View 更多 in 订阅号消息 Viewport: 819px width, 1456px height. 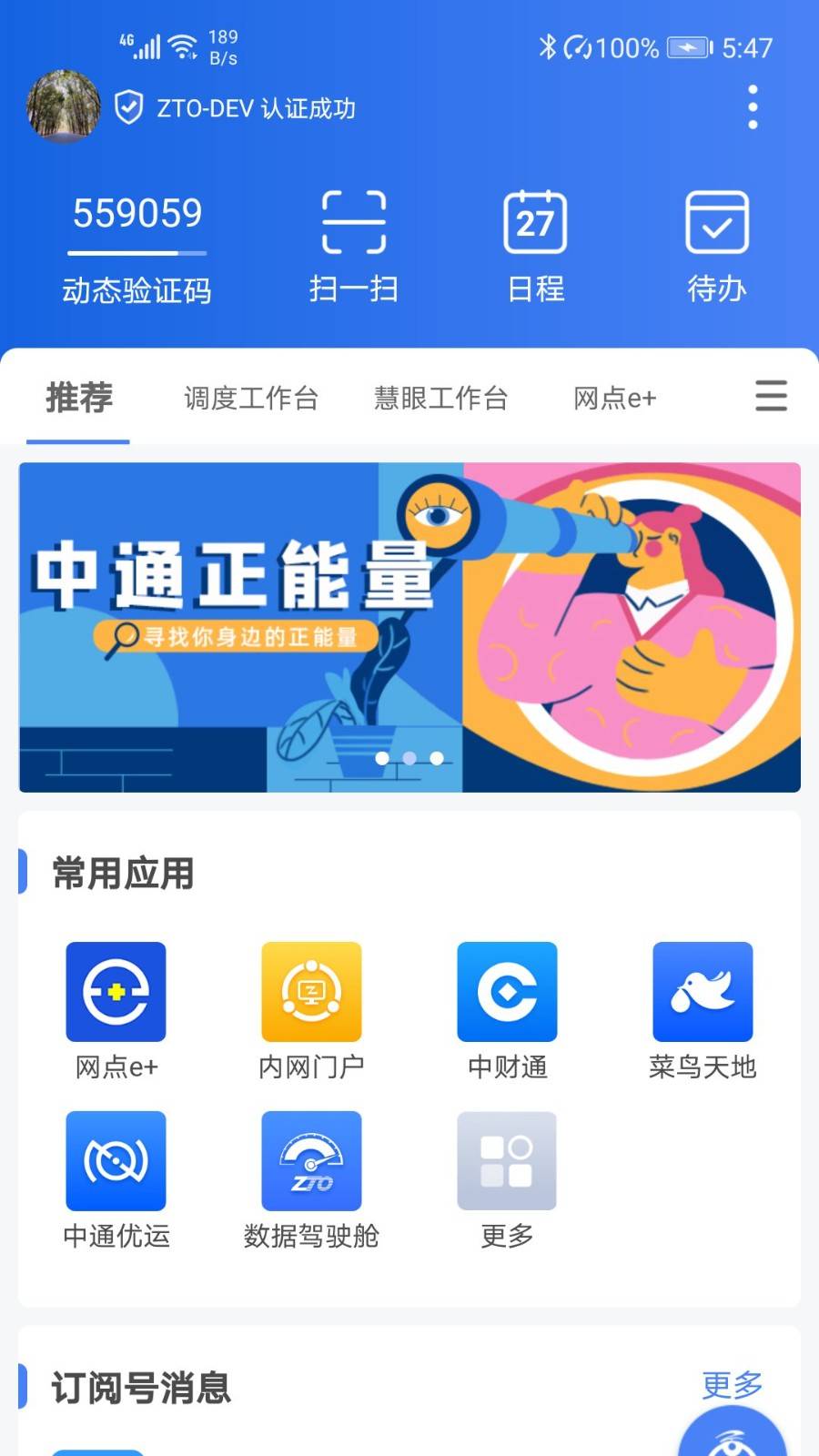coord(732,1385)
